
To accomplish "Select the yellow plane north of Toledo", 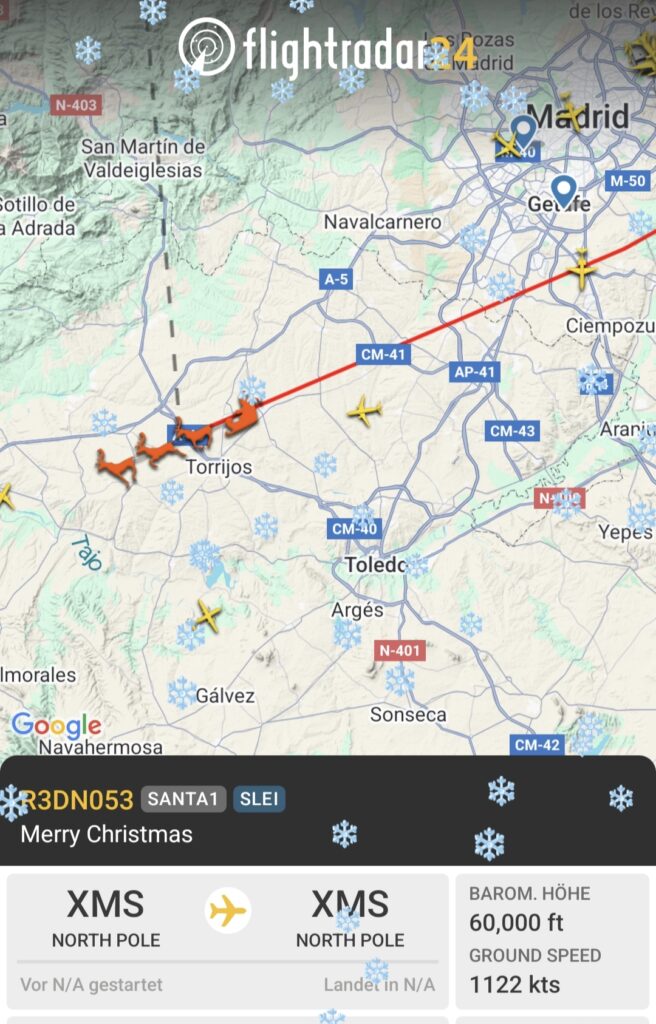I will (365, 410).
